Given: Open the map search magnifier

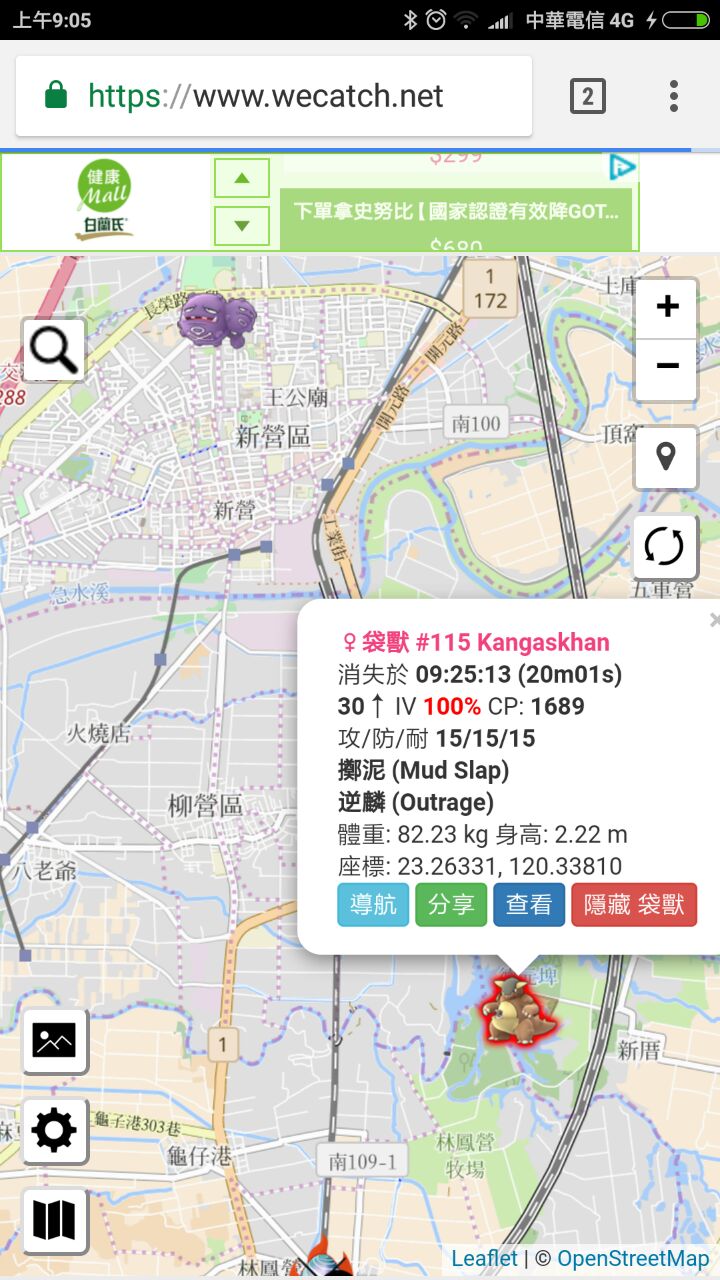Looking at the screenshot, I should click(x=54, y=350).
